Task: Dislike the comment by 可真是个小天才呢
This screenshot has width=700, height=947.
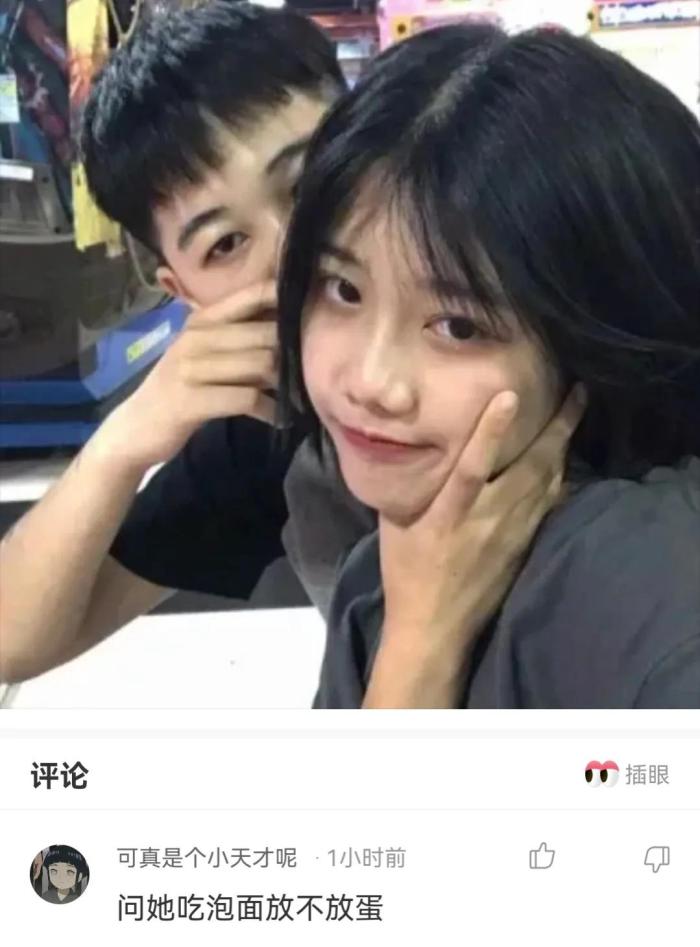Action: click(x=656, y=857)
